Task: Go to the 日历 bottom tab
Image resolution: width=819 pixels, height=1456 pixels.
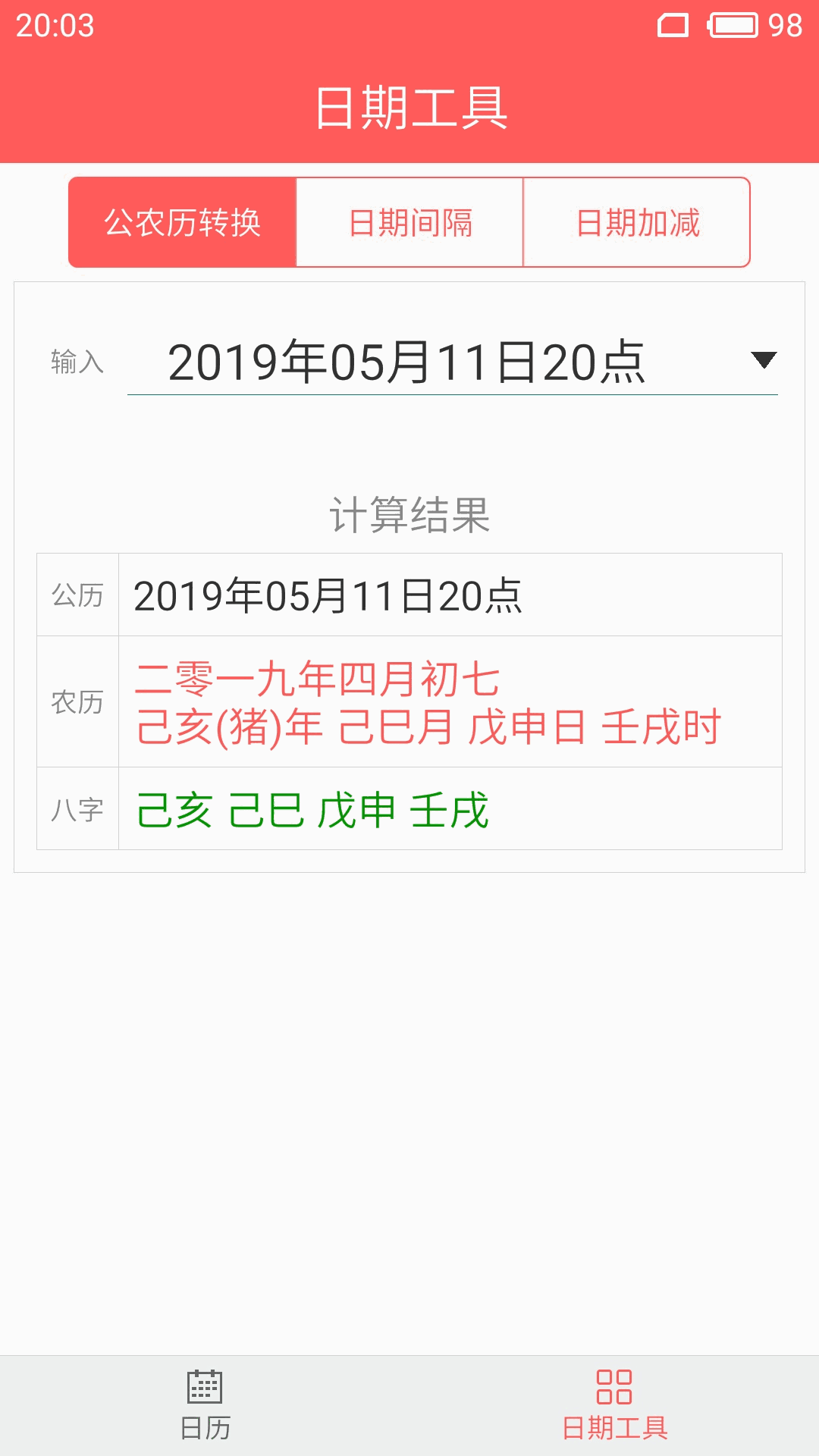Action: pos(205,1405)
